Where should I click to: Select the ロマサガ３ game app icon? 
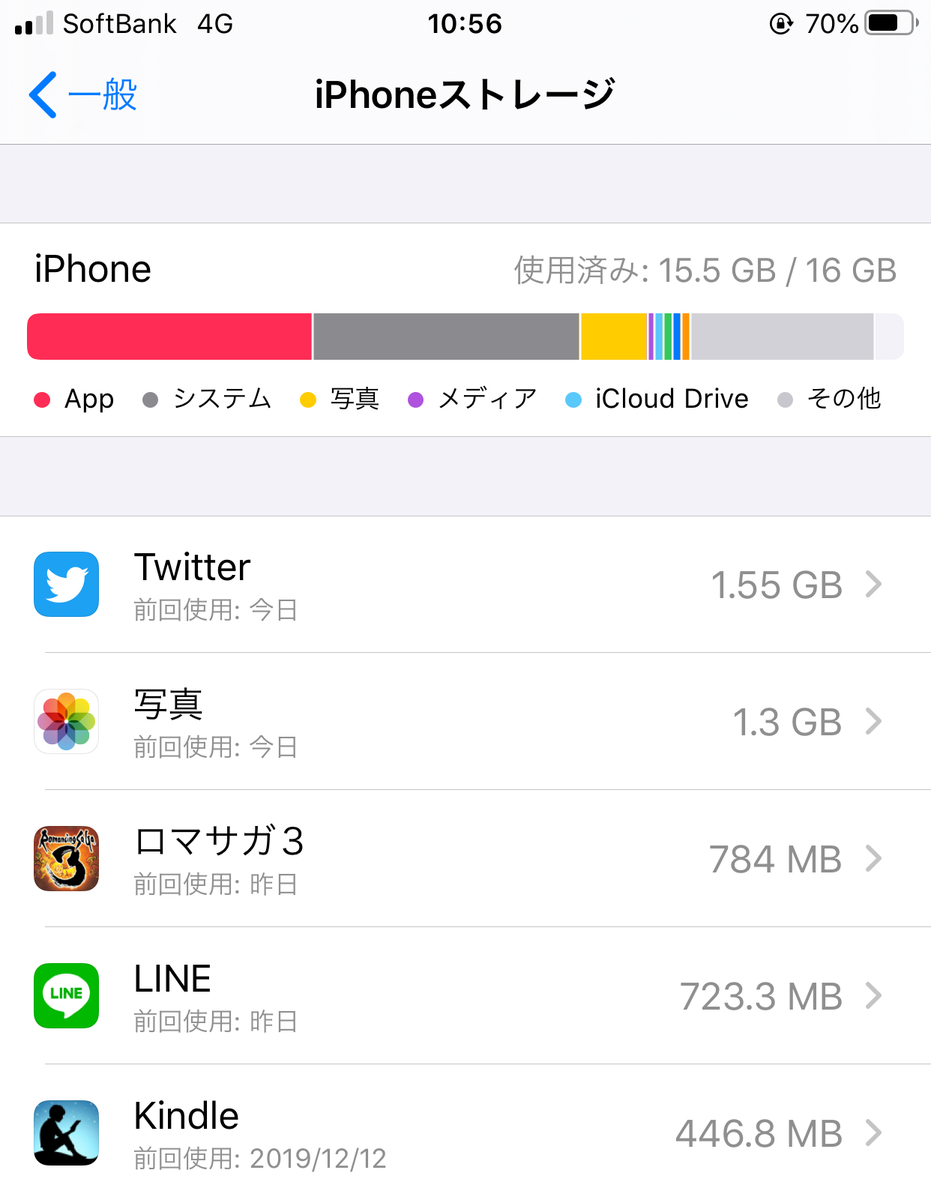point(66,858)
